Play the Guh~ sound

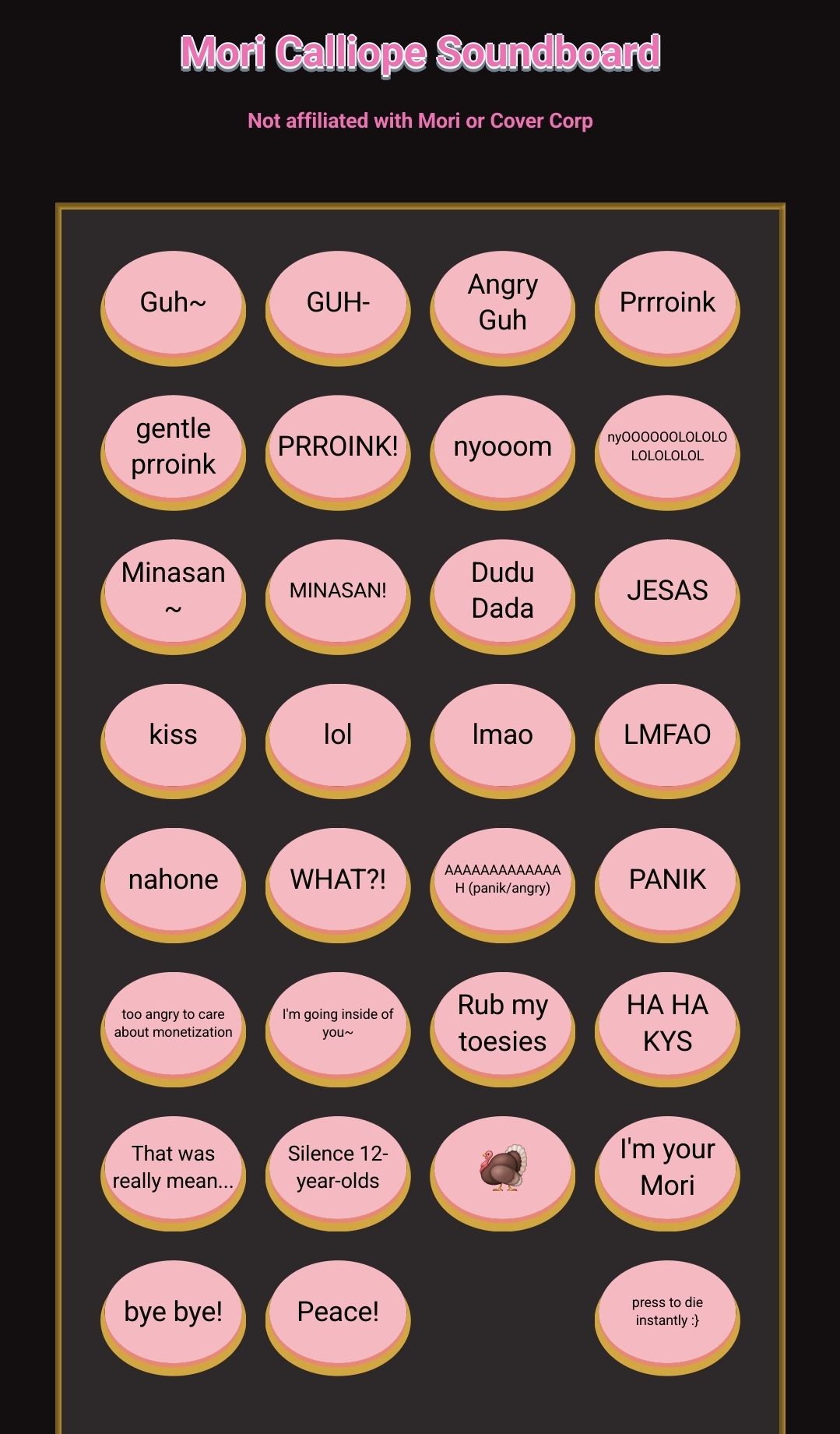pyautogui.click(x=173, y=303)
